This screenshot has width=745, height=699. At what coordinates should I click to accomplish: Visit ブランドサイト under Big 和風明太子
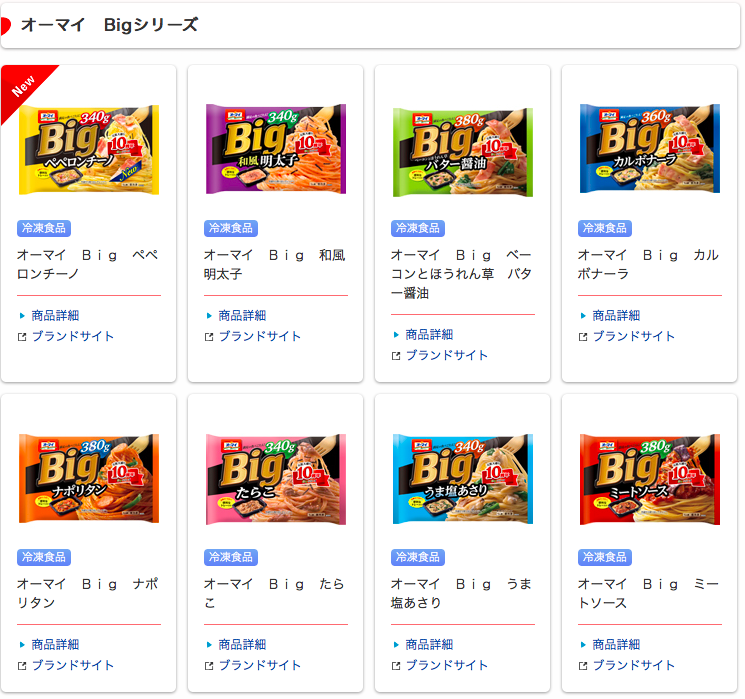[259, 336]
